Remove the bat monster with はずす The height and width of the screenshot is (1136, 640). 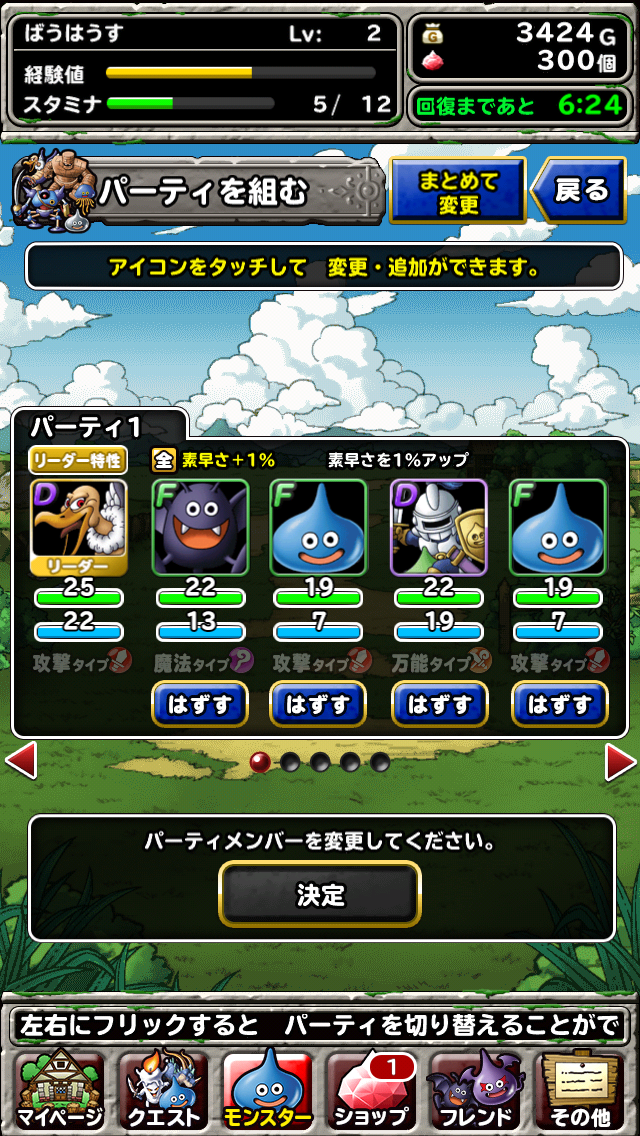[199, 704]
